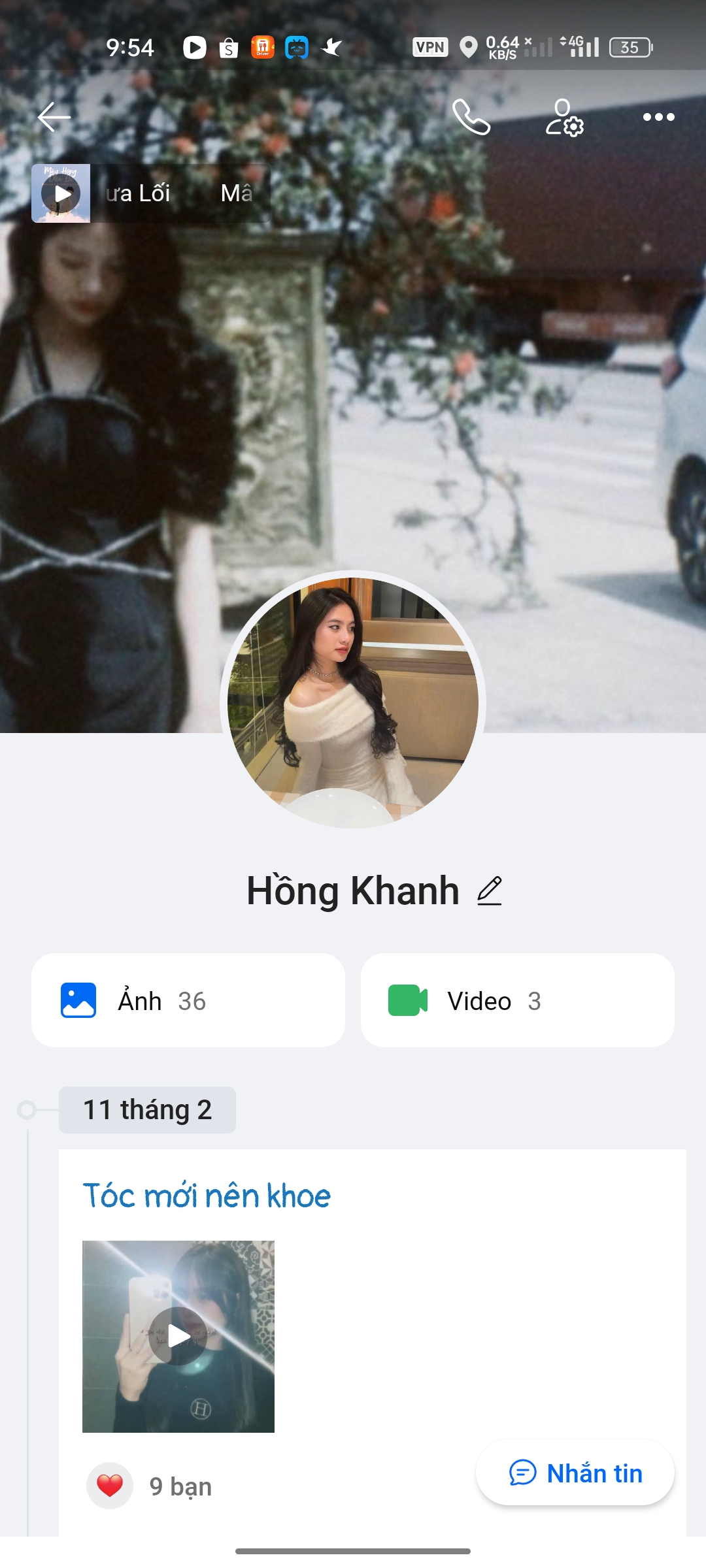This screenshot has height=1568, width=706.
Task: Open the Ảnh album with 36 photos
Action: (188, 1000)
